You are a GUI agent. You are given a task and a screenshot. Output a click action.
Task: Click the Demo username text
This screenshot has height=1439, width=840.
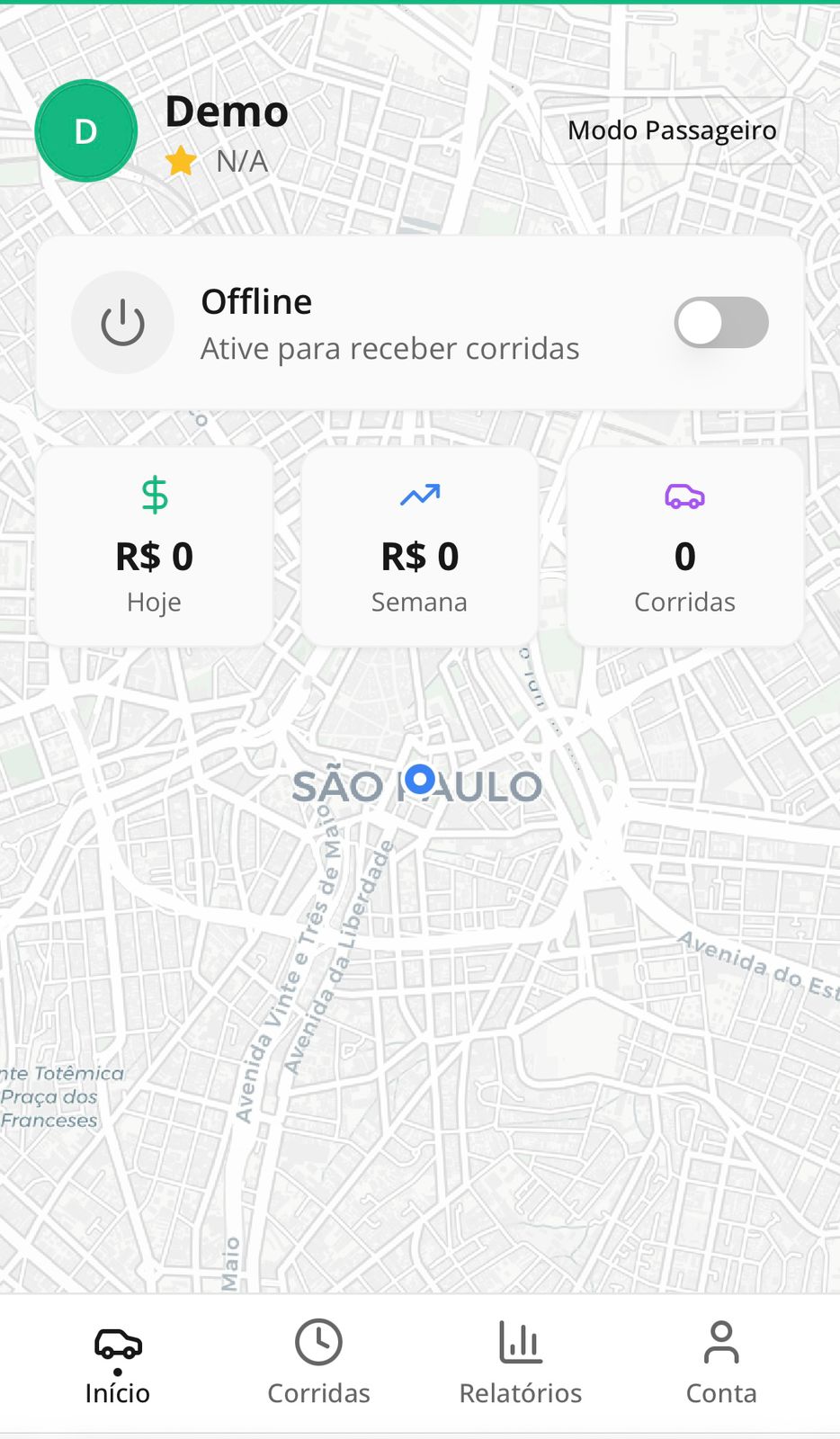(x=227, y=112)
